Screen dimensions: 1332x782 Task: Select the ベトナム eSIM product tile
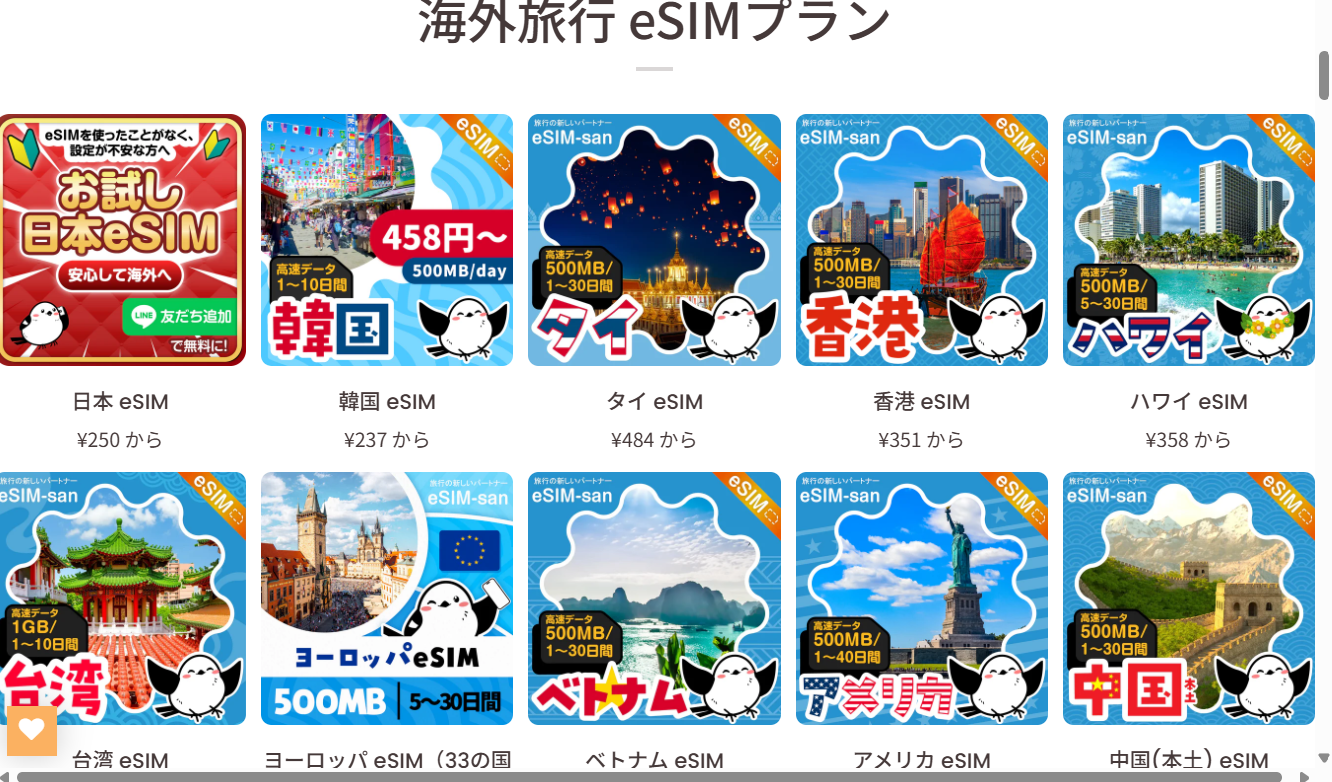coord(654,598)
